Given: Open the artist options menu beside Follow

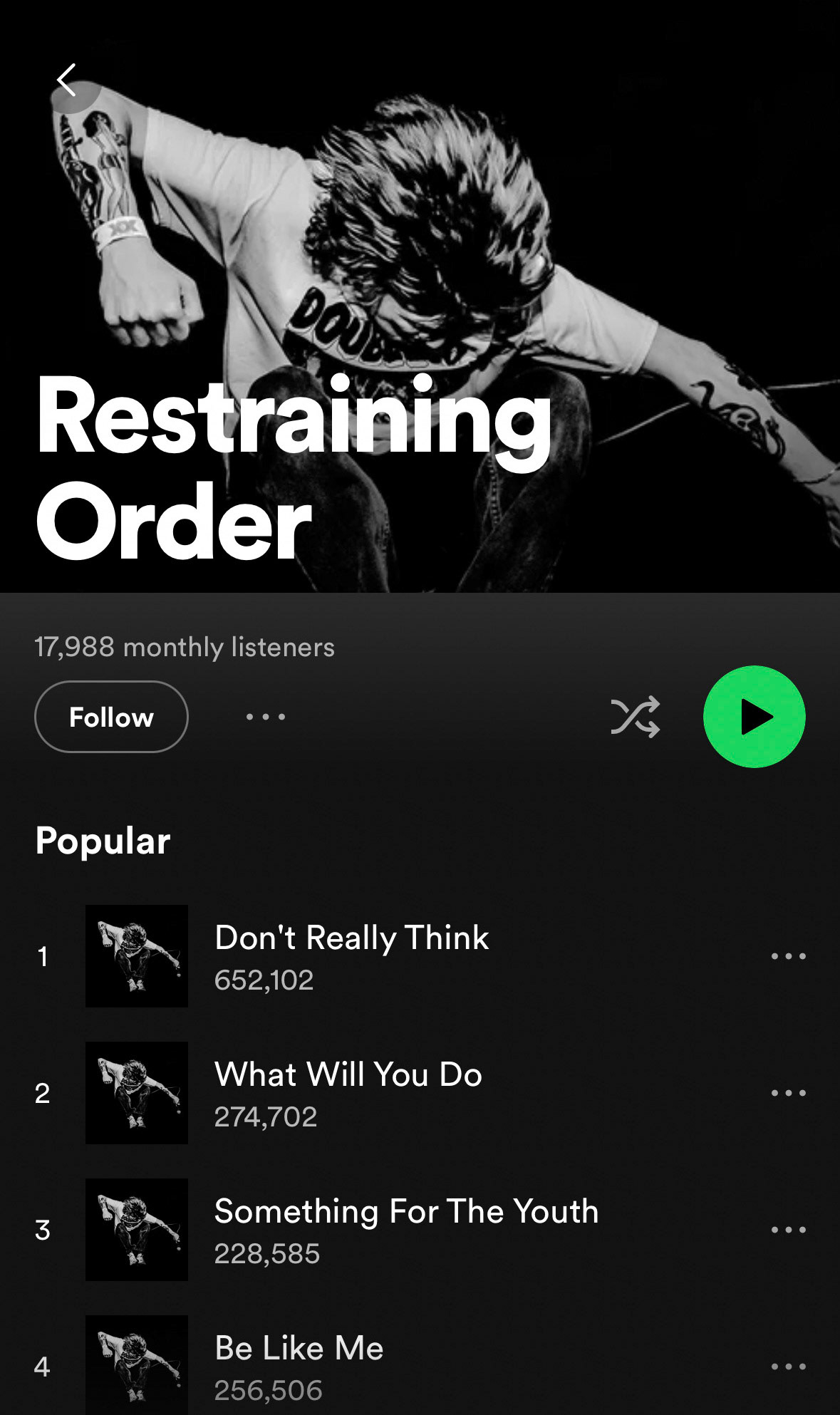Looking at the screenshot, I should tap(266, 717).
